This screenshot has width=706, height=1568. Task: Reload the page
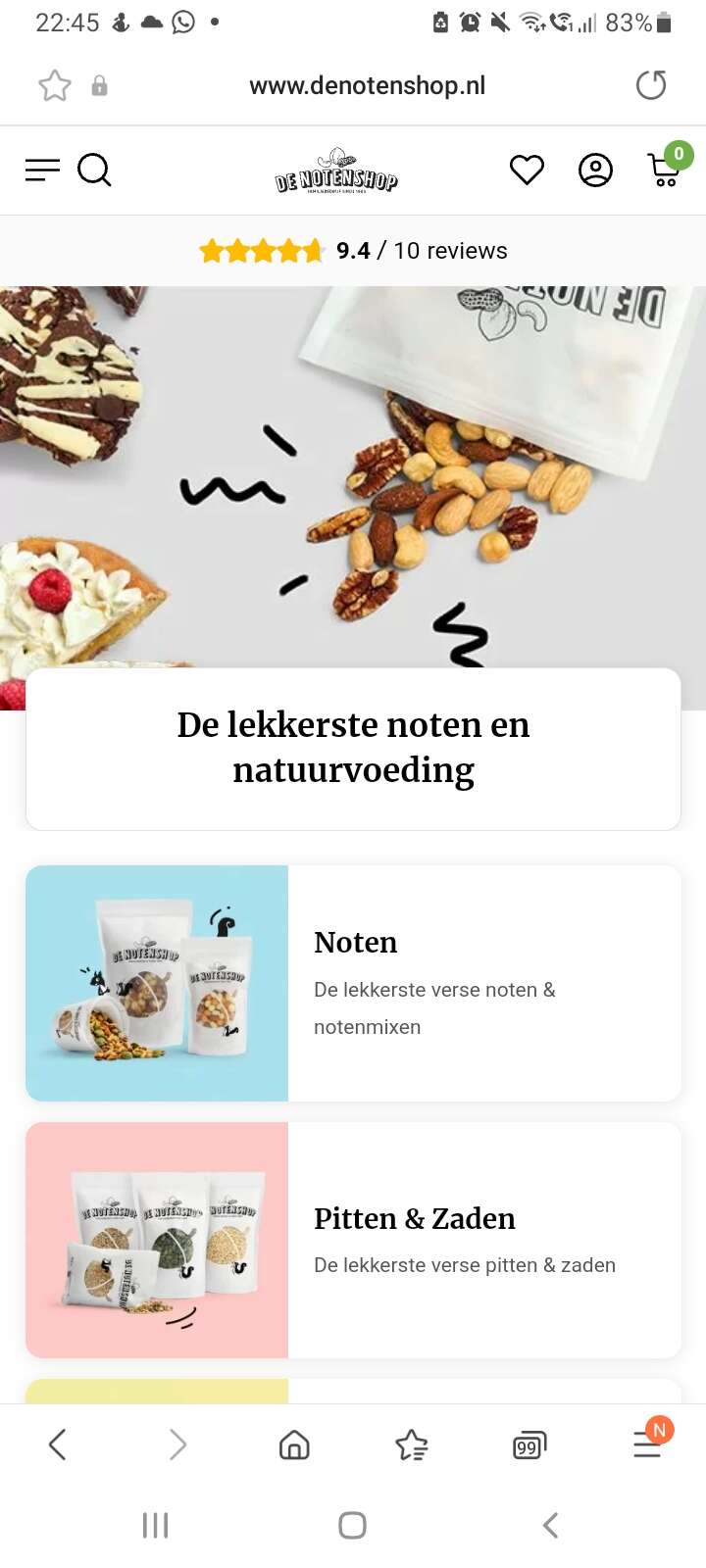click(651, 85)
